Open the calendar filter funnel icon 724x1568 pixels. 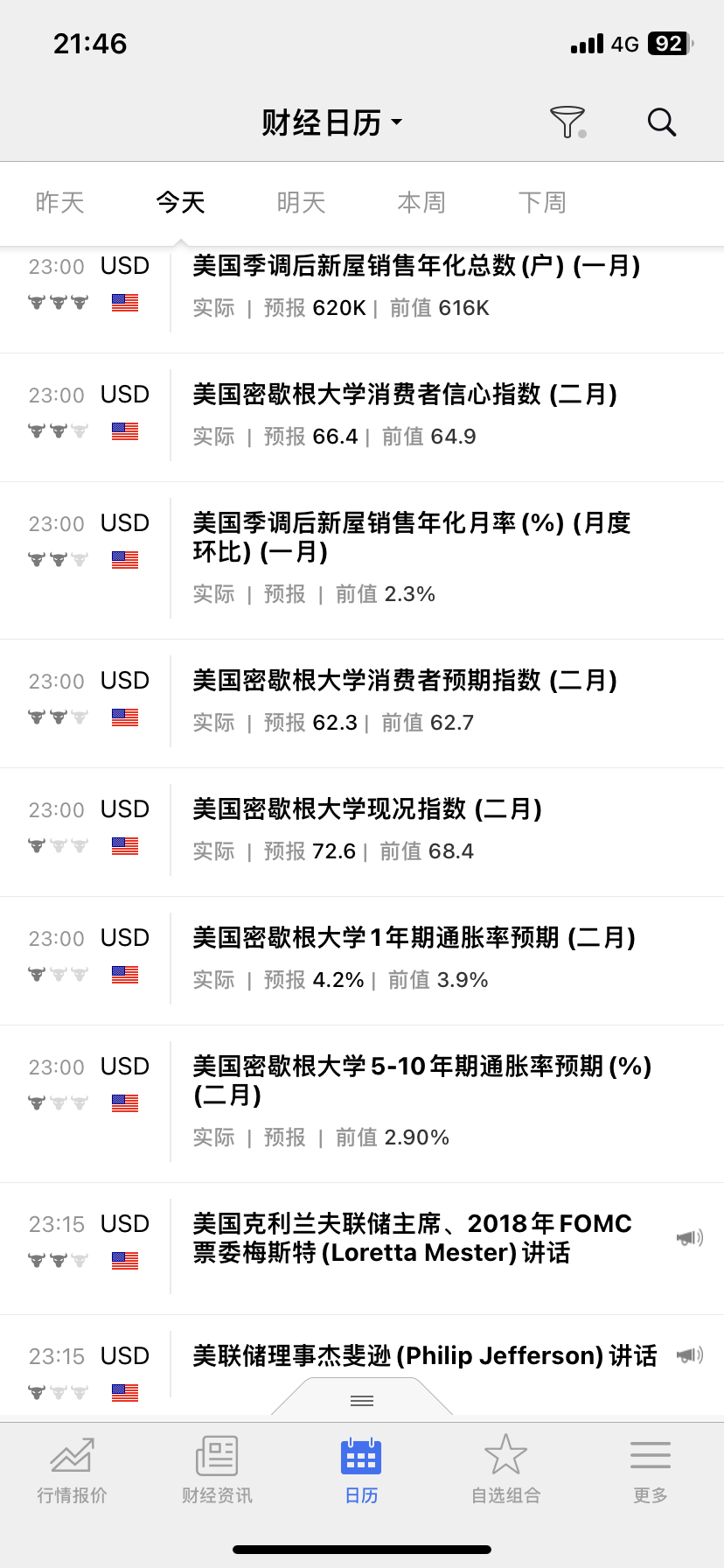[568, 122]
